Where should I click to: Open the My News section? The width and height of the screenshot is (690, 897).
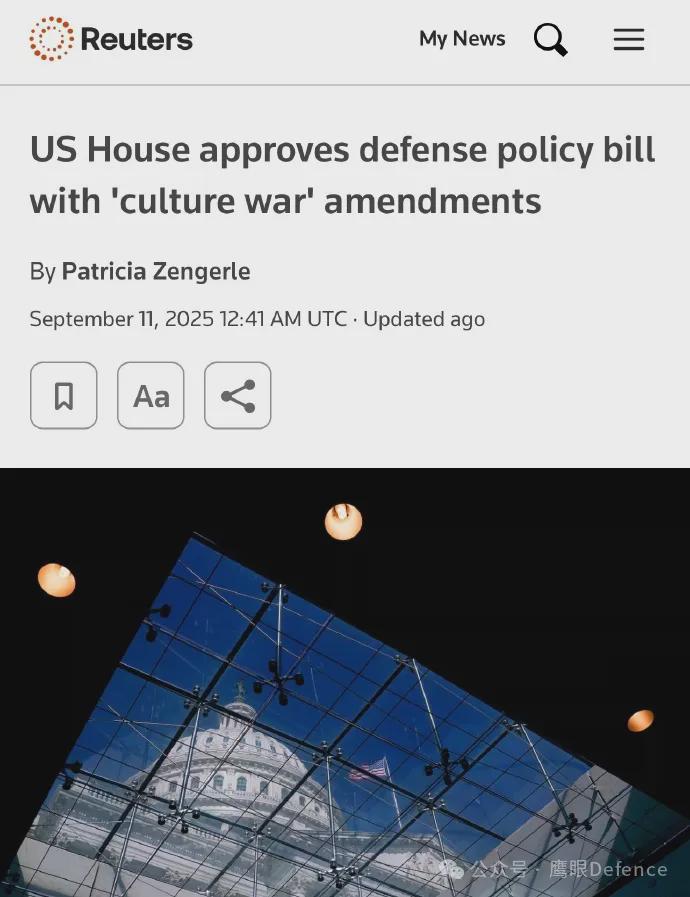click(x=462, y=39)
